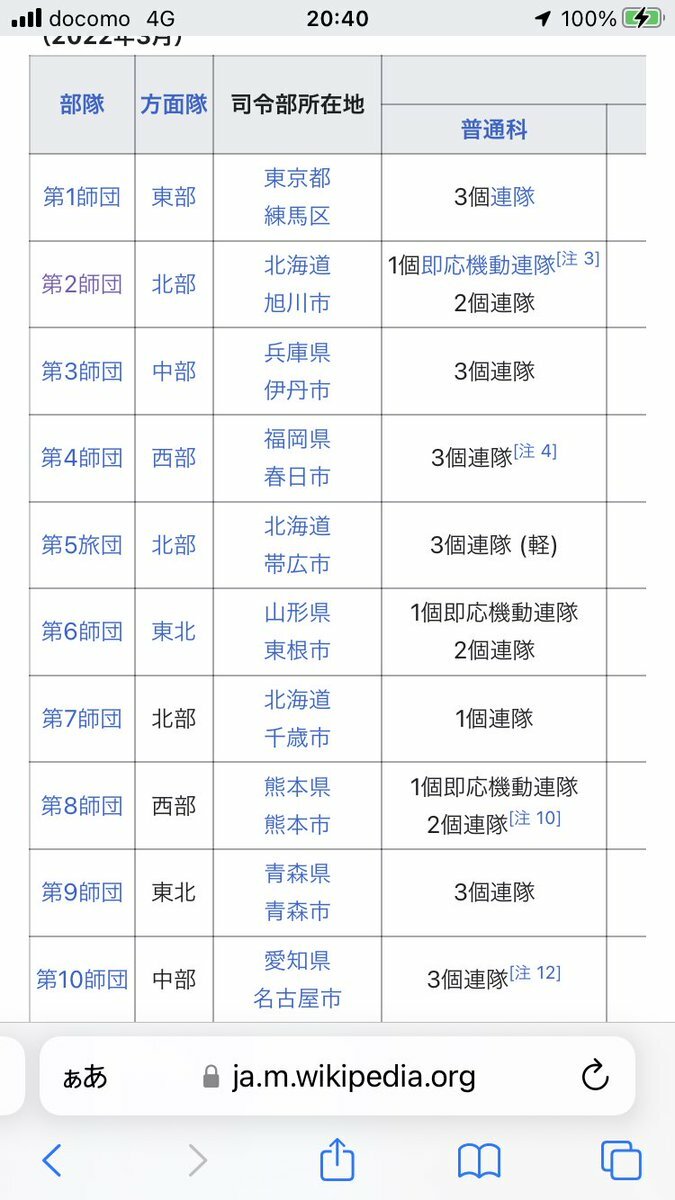Open the 普通科 header link
The image size is (675, 1200).
(x=494, y=130)
